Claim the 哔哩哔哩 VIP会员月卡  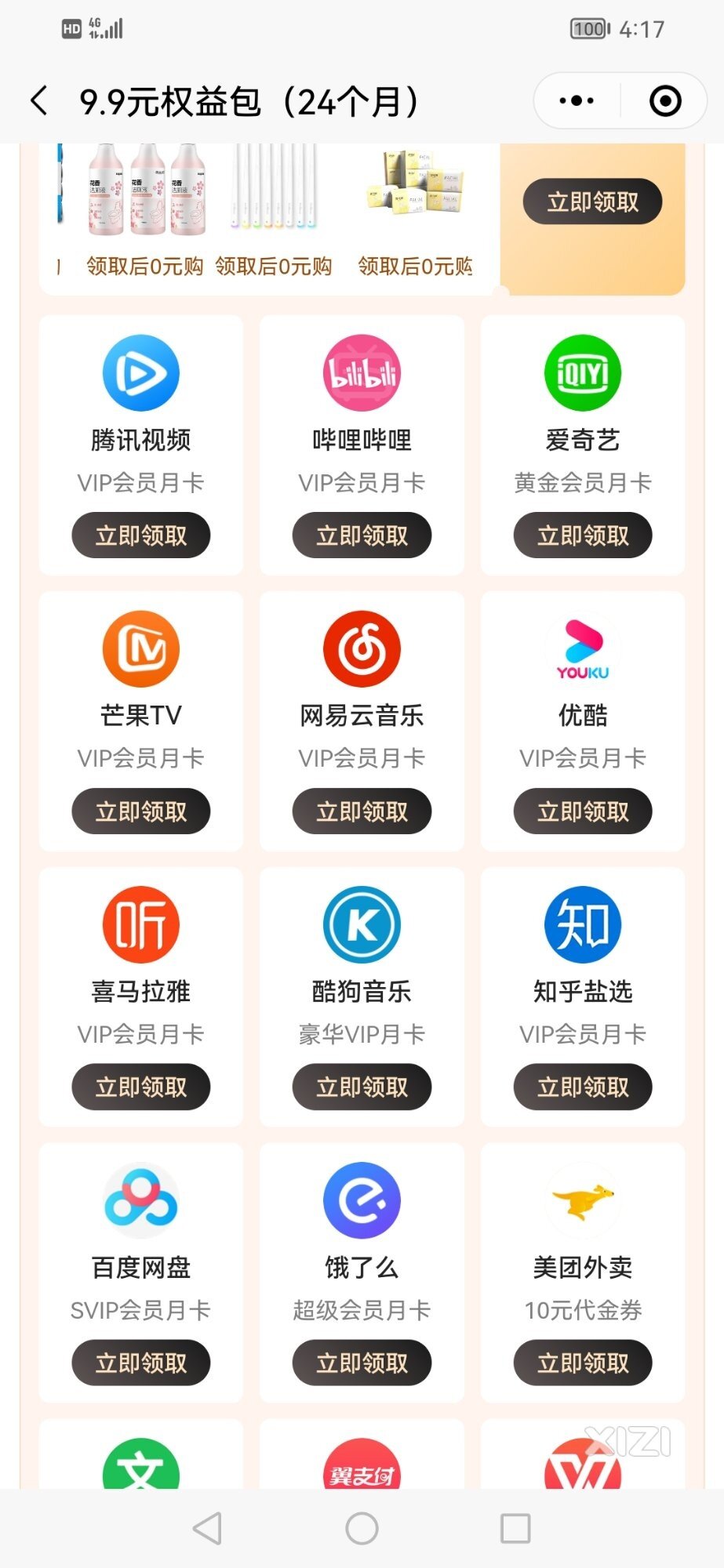(362, 535)
